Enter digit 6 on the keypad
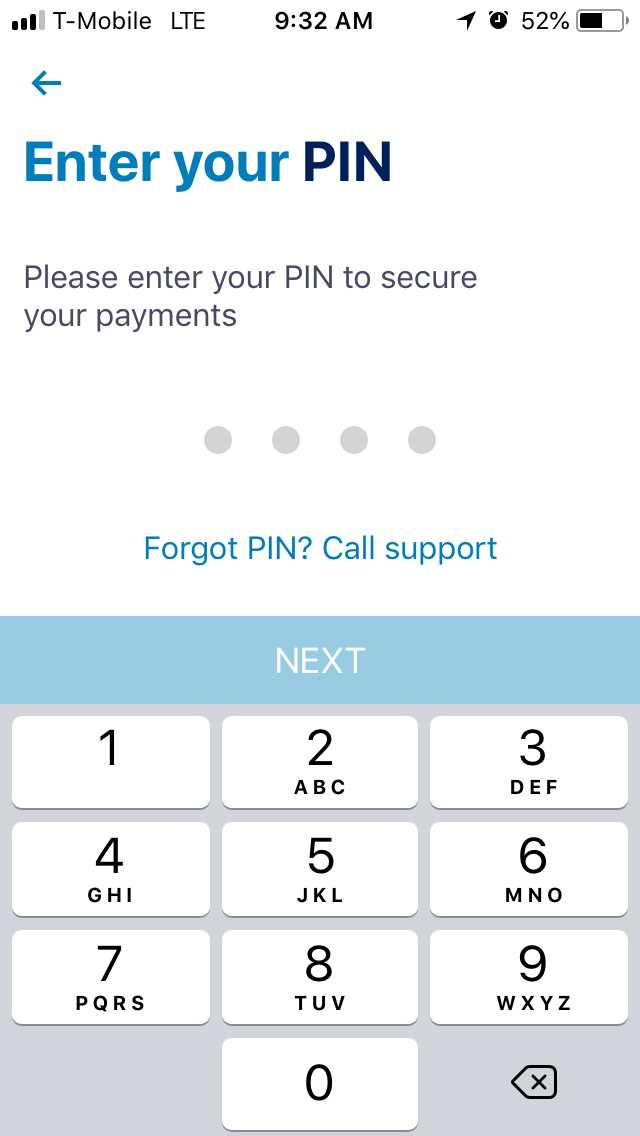The width and height of the screenshot is (640, 1136). click(x=530, y=868)
